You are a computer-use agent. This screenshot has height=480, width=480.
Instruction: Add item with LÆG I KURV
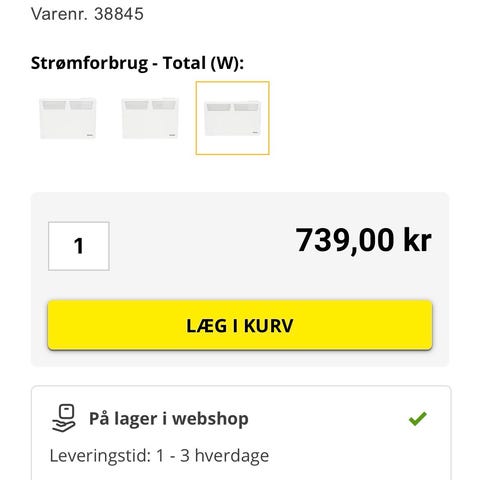coord(240,325)
